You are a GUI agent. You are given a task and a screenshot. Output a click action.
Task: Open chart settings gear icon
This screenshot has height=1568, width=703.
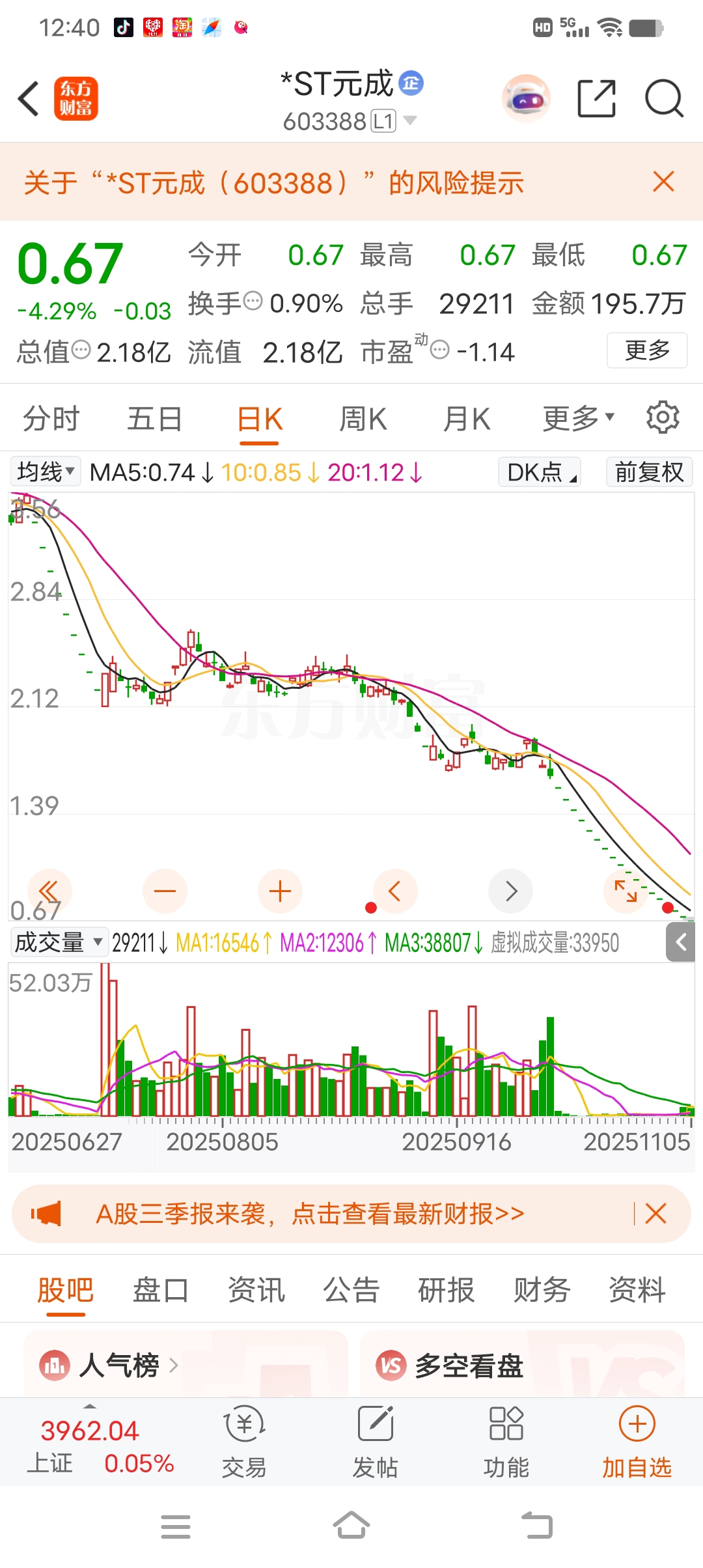coord(663,417)
